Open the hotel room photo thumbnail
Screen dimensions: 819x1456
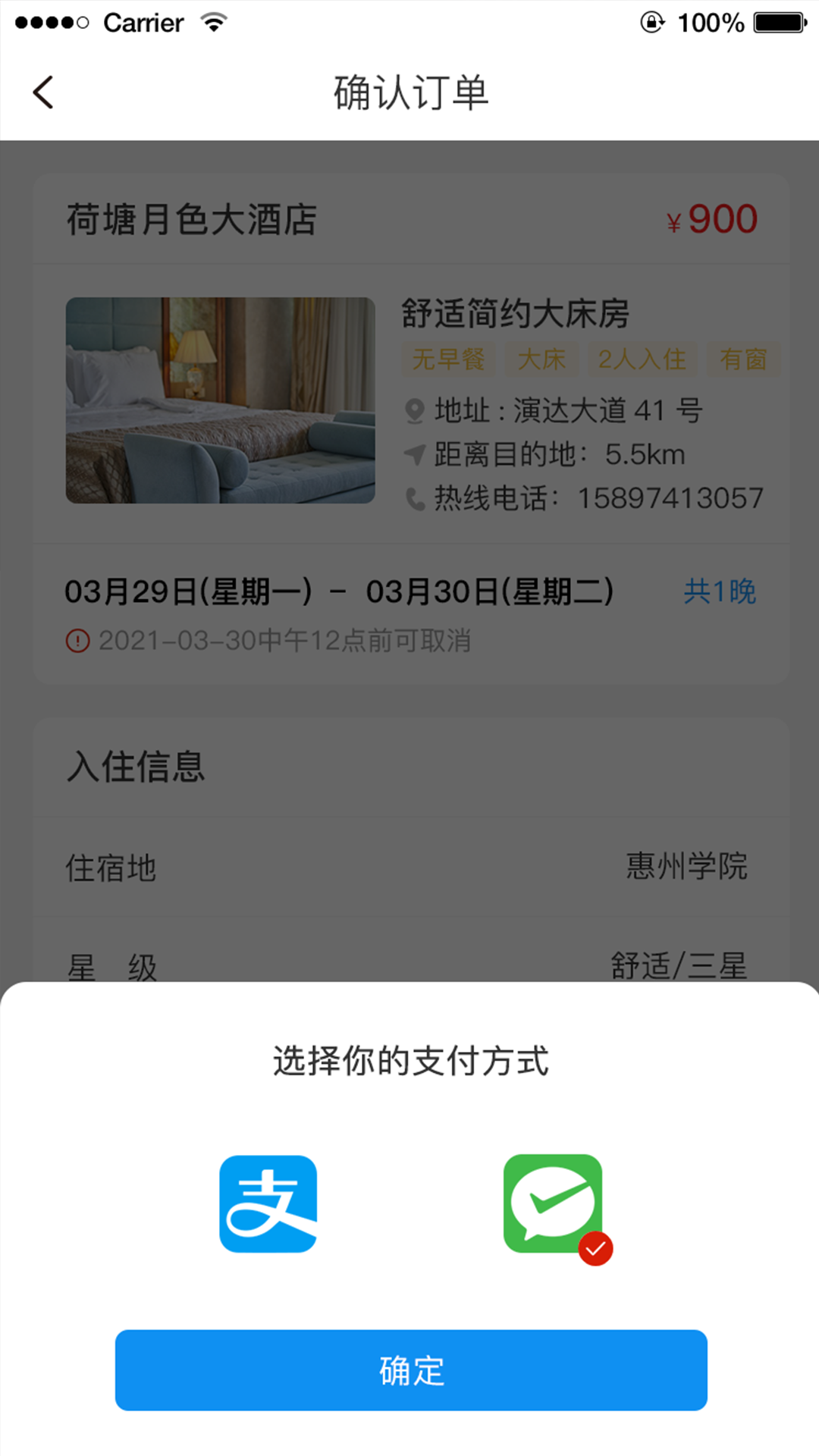[x=220, y=397]
